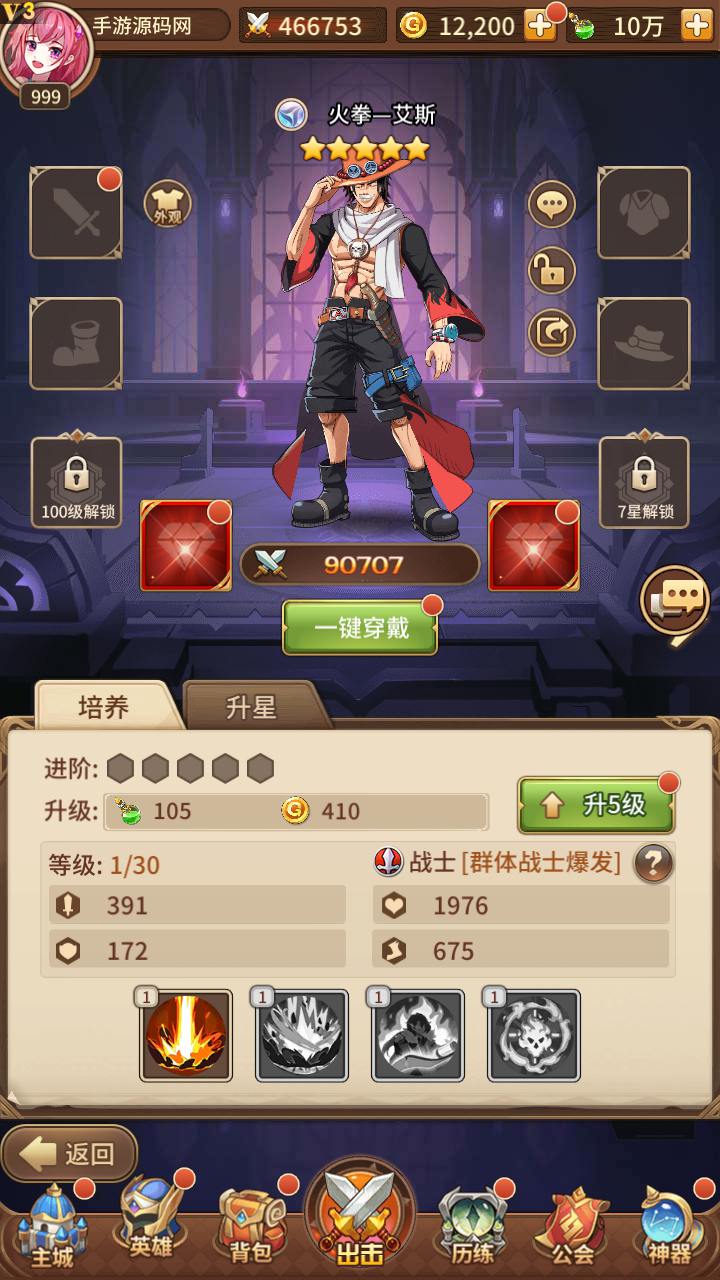View the first fire skill icon
720x1280 pixels.
point(186,1035)
